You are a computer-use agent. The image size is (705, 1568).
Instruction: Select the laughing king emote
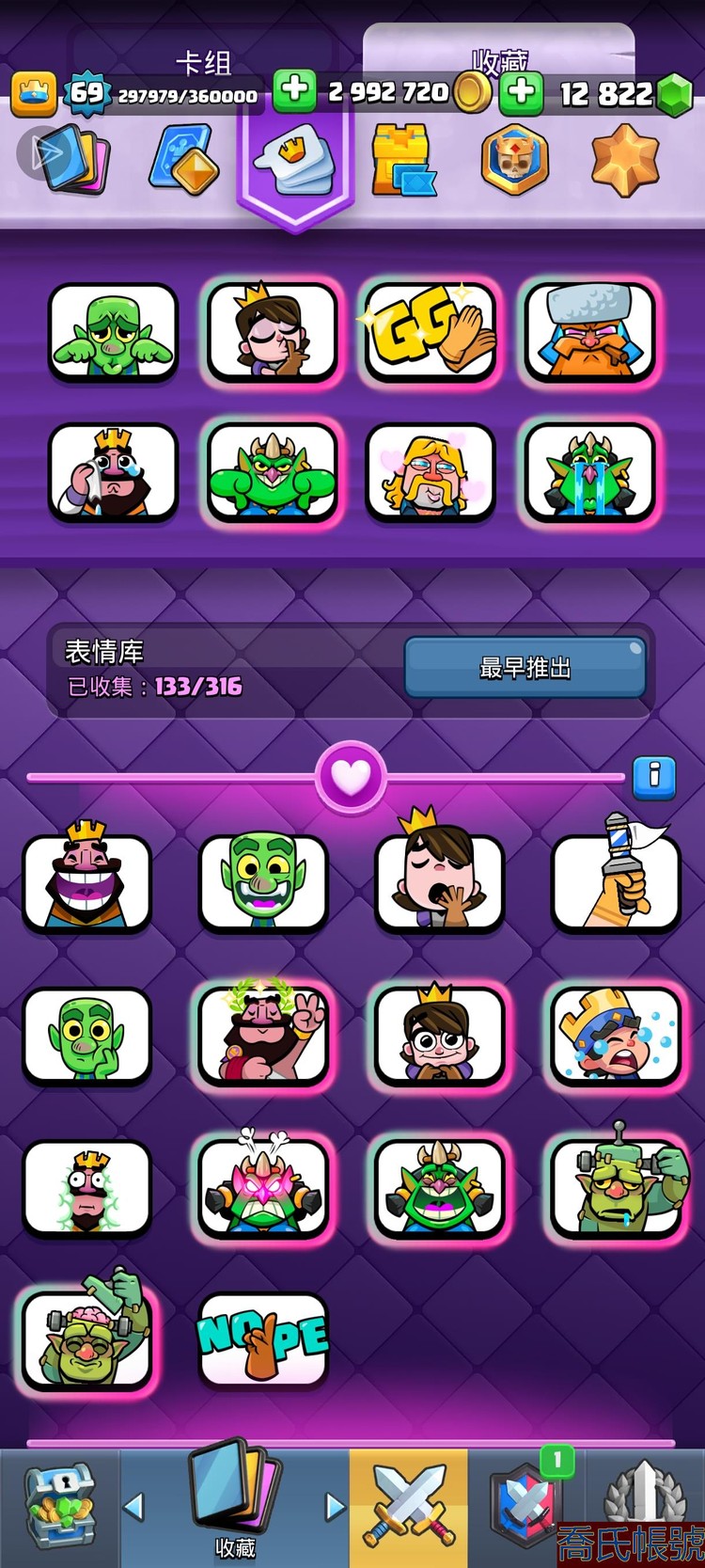(87, 881)
